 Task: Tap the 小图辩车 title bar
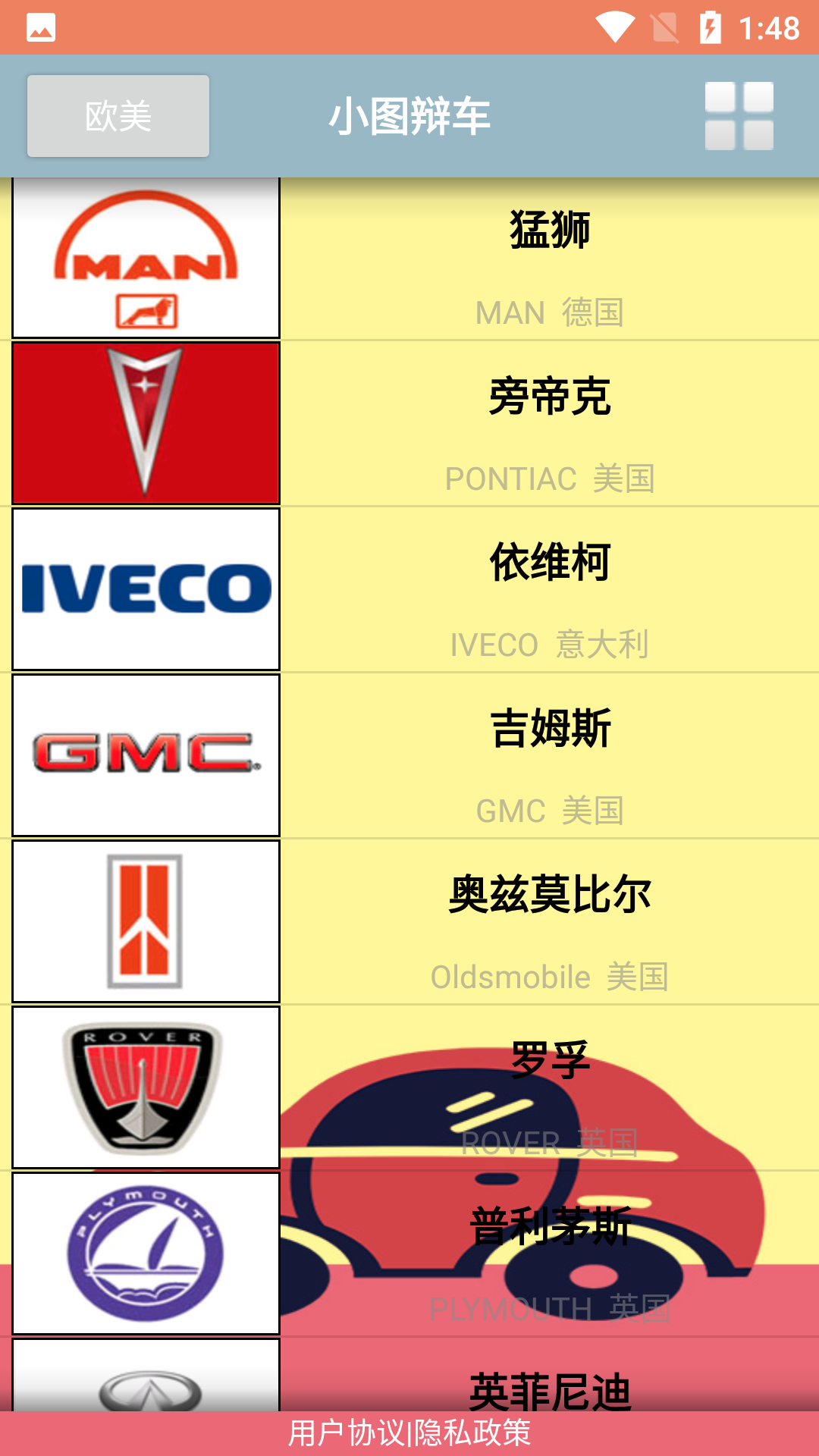pos(409,115)
